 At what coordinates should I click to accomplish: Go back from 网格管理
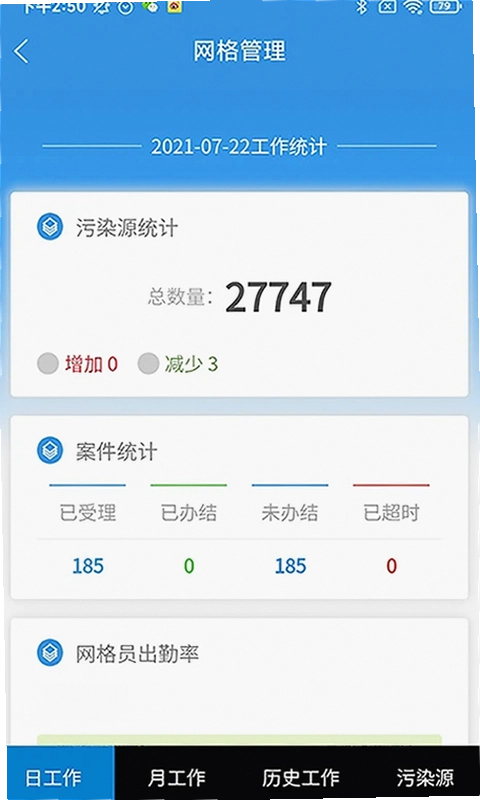point(21,52)
